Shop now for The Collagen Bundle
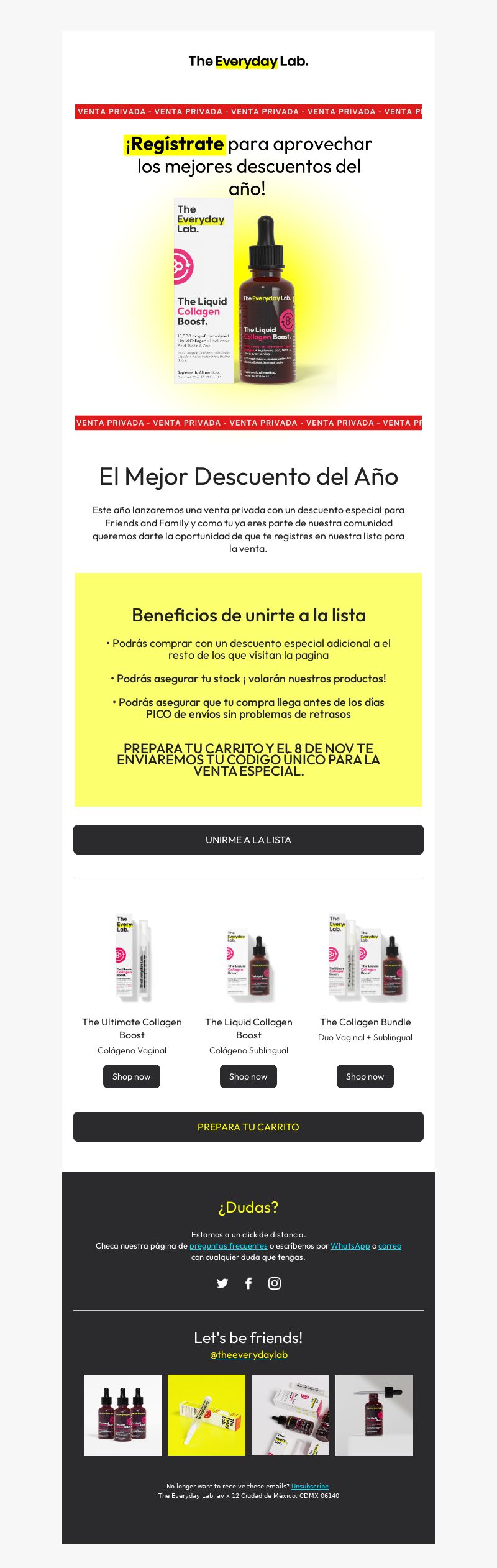The height and width of the screenshot is (1568, 497). [x=365, y=1076]
